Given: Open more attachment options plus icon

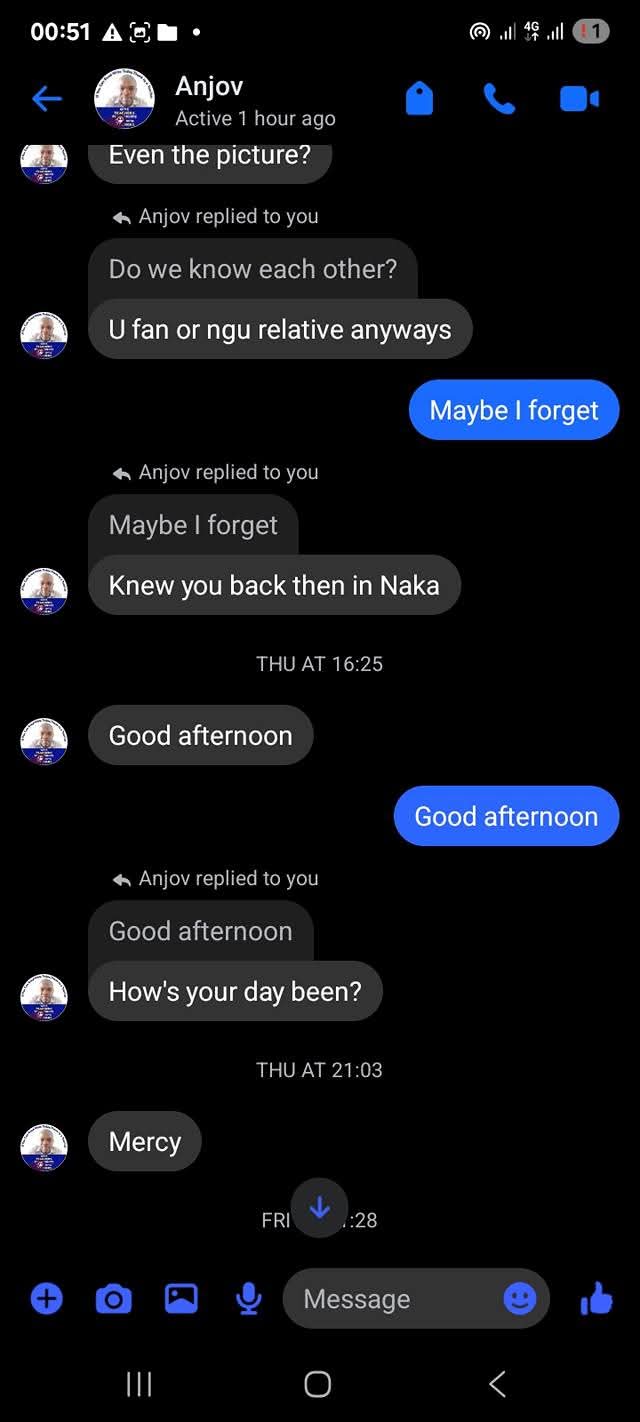Looking at the screenshot, I should (x=46, y=1298).
